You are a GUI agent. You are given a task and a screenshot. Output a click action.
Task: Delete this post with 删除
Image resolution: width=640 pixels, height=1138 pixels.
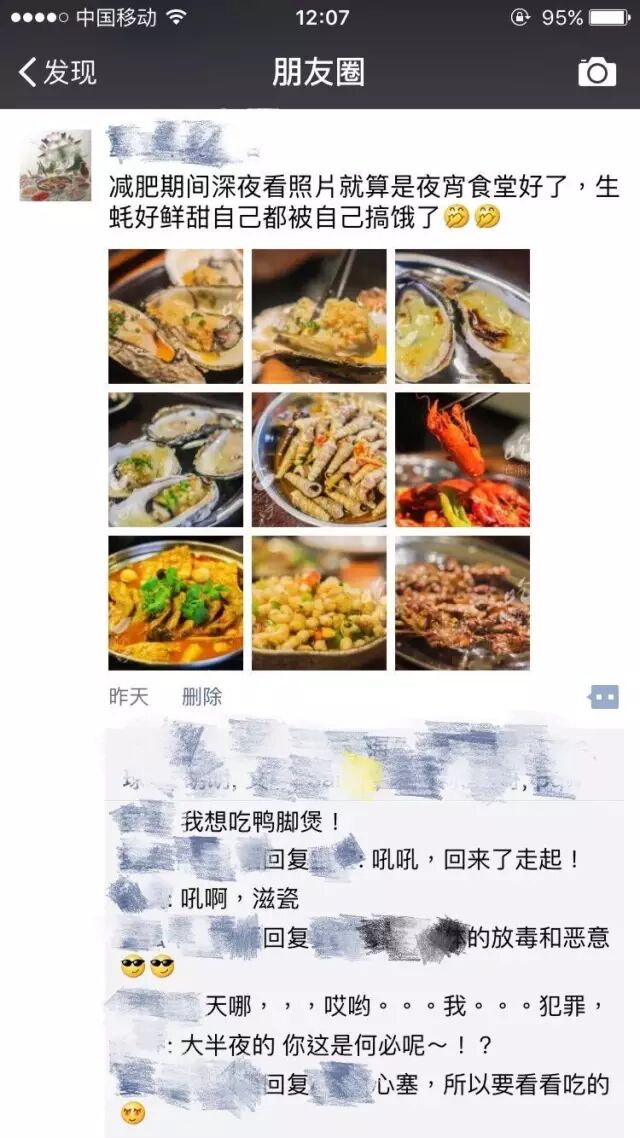pos(202,697)
